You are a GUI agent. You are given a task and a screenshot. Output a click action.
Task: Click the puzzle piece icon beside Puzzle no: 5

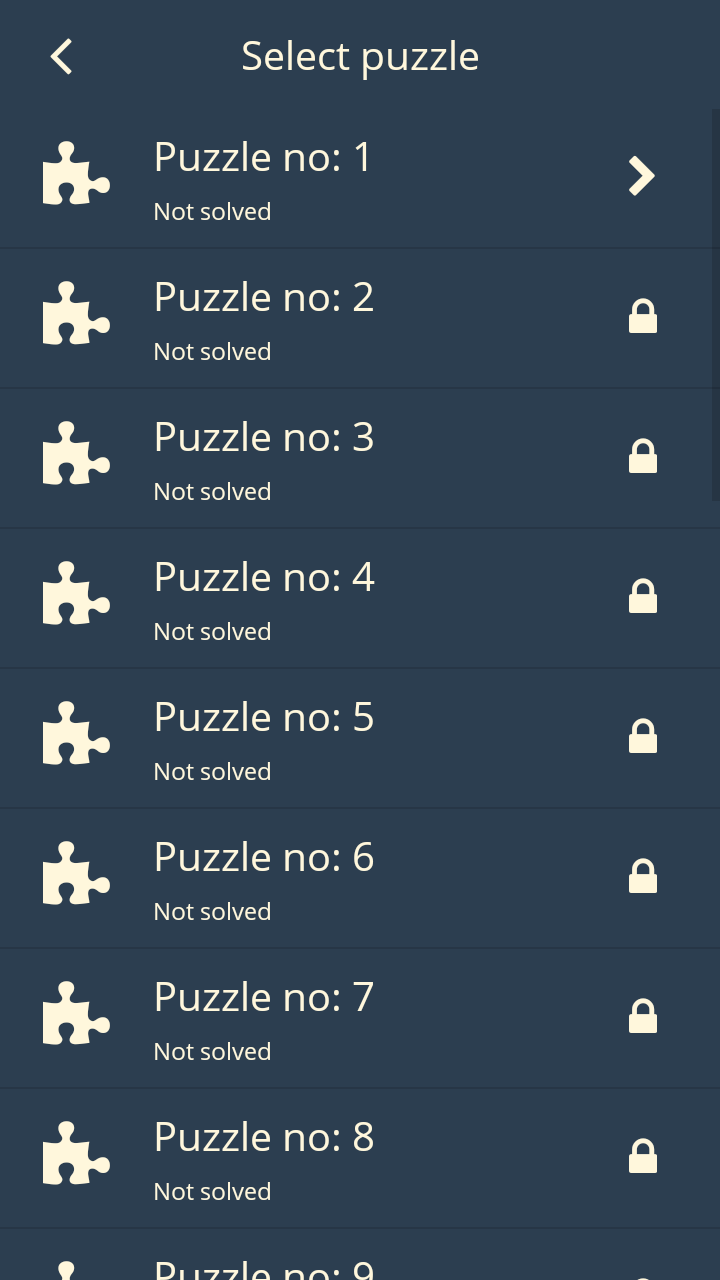[x=76, y=733]
